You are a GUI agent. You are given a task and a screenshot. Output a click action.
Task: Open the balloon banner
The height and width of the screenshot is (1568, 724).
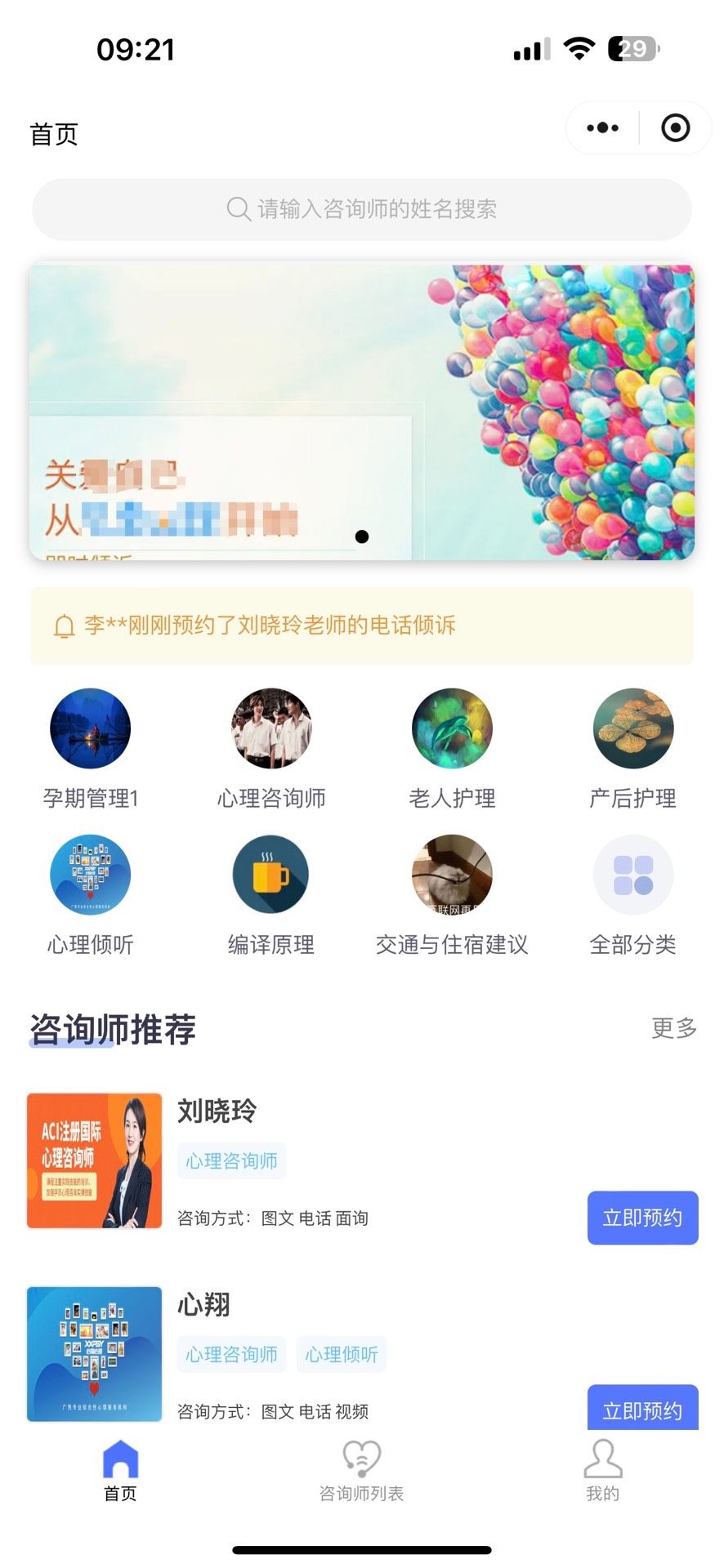tap(362, 411)
